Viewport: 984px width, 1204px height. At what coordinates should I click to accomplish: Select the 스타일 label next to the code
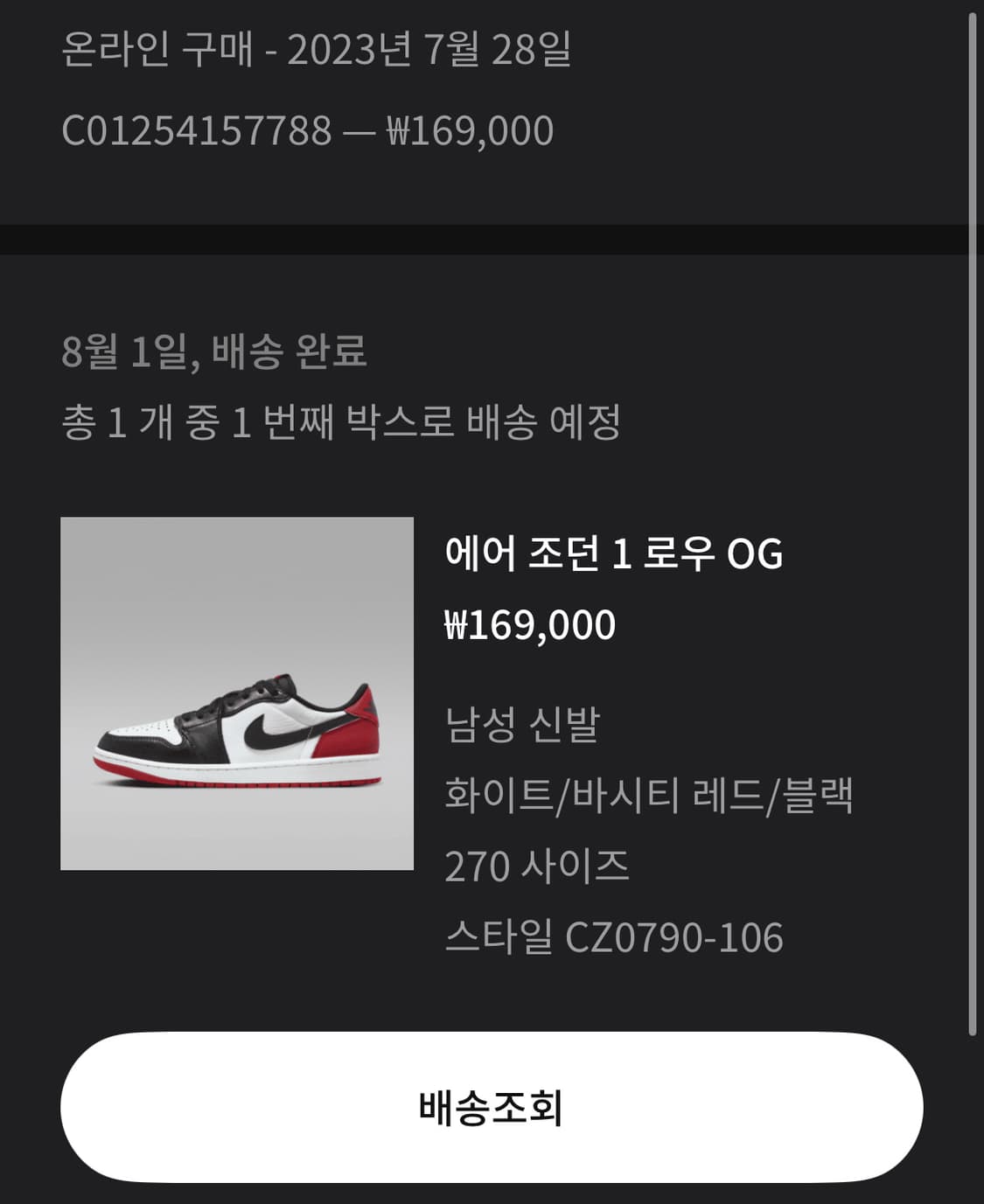(x=495, y=937)
